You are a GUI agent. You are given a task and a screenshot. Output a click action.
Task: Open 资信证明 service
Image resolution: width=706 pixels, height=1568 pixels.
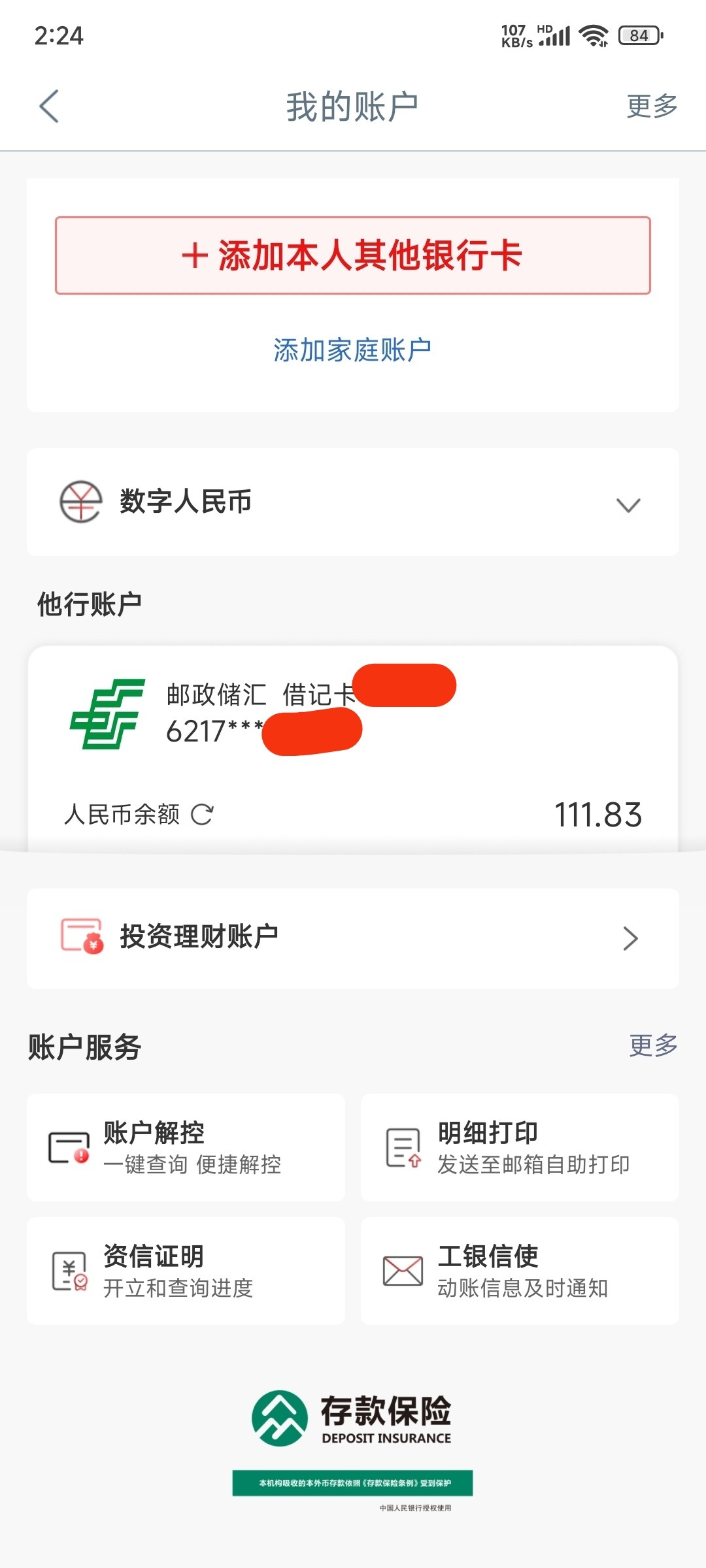[x=186, y=1271]
